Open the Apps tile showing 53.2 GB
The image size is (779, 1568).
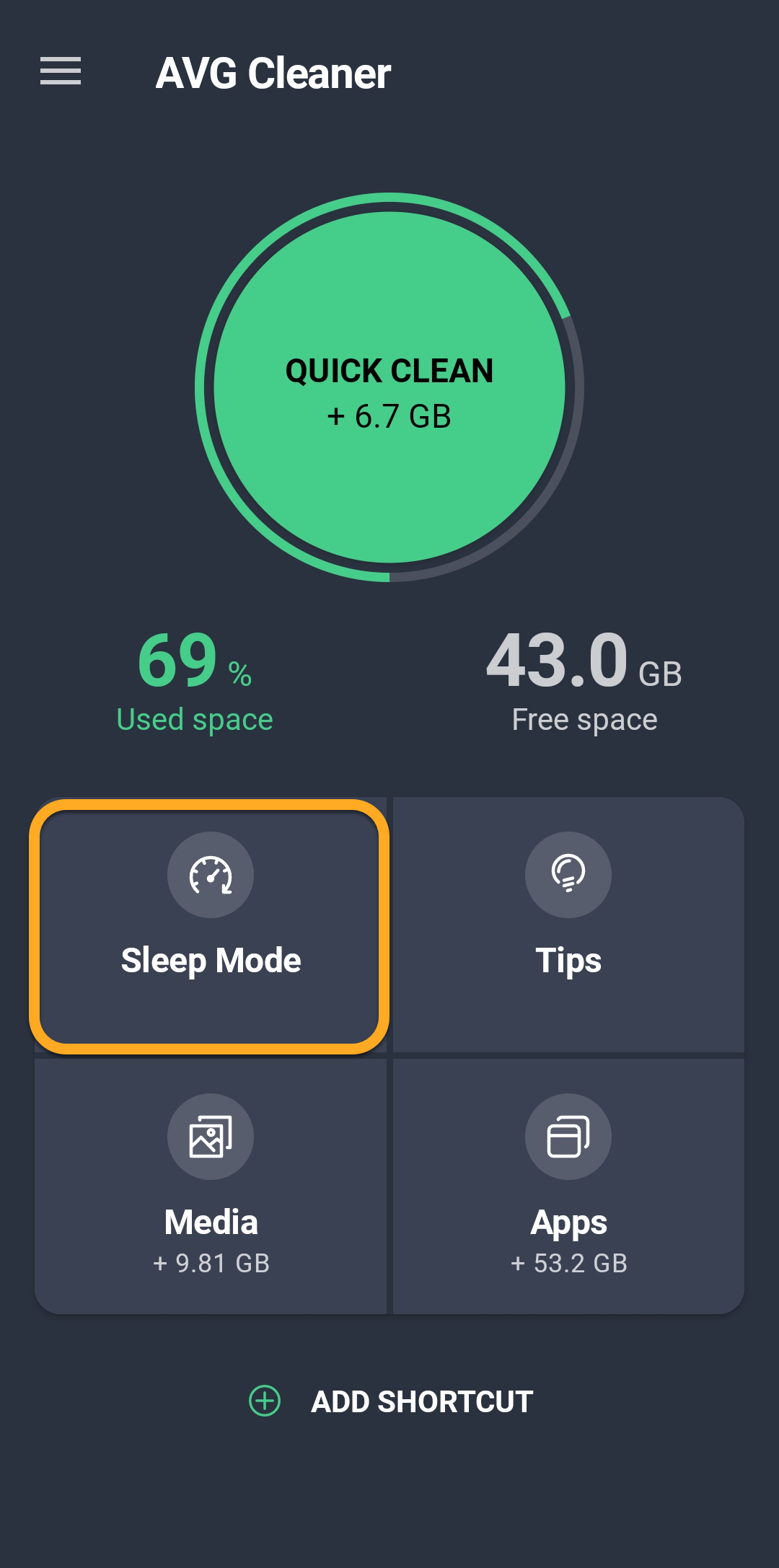(x=568, y=1186)
